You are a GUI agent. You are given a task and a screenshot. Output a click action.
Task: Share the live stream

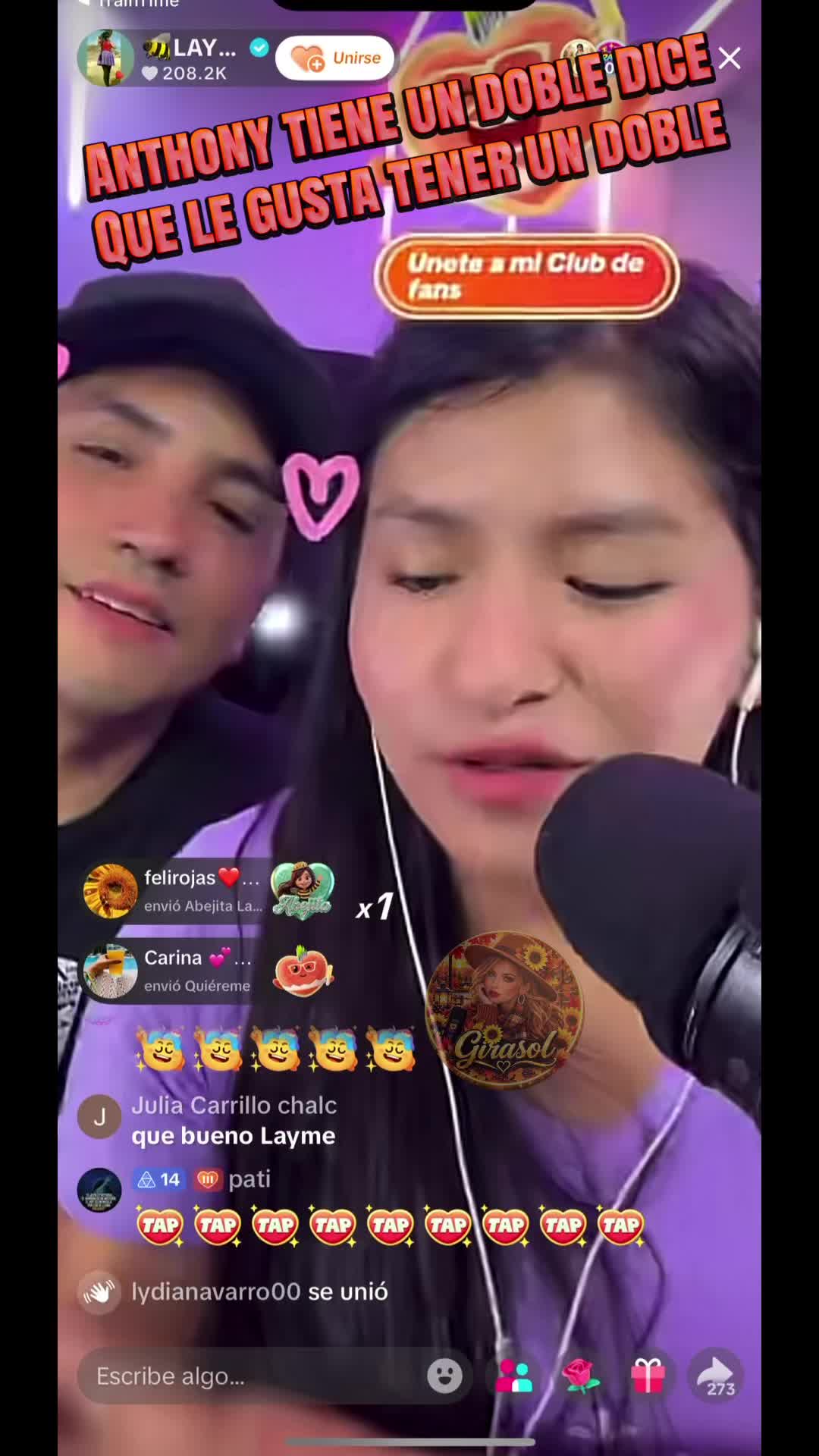[716, 1375]
